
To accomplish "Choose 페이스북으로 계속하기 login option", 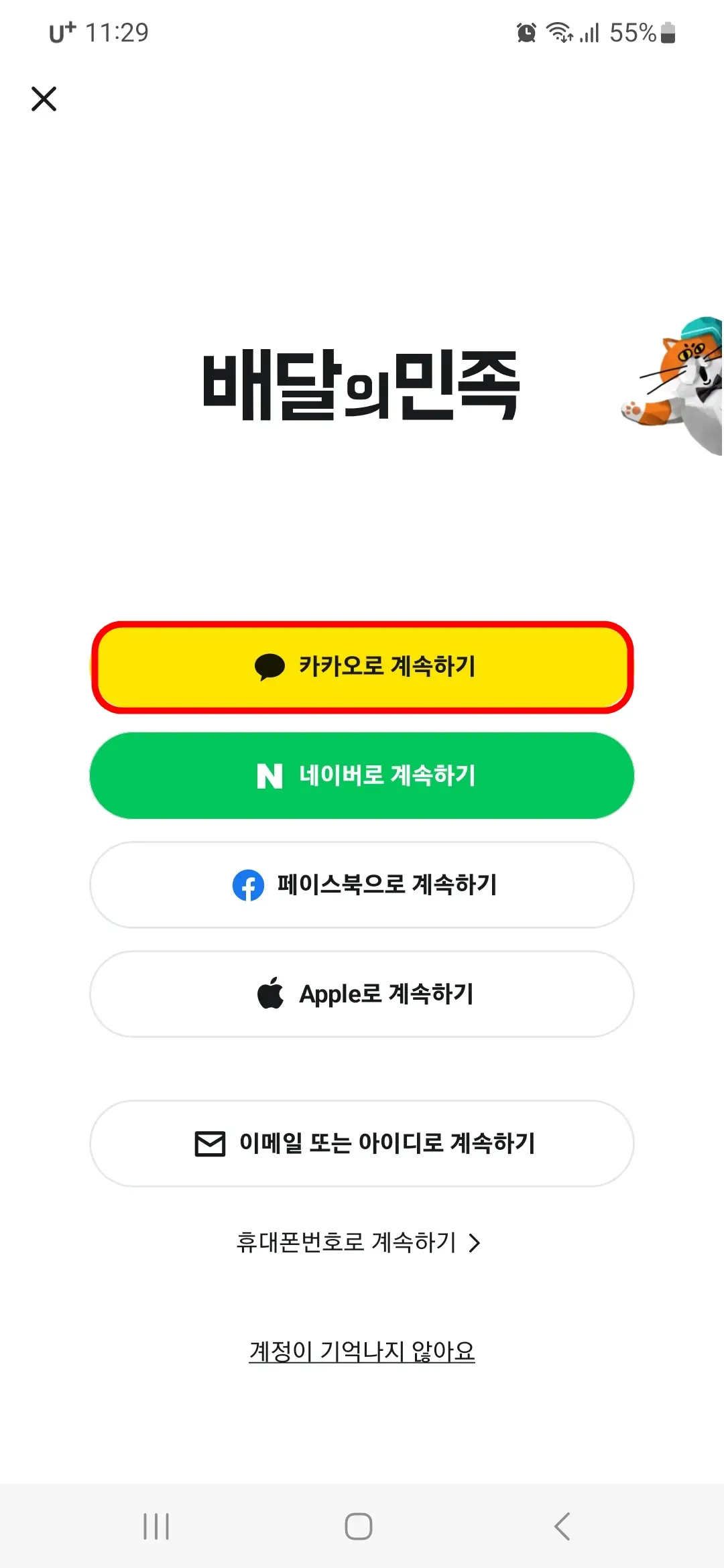I will (x=362, y=885).
